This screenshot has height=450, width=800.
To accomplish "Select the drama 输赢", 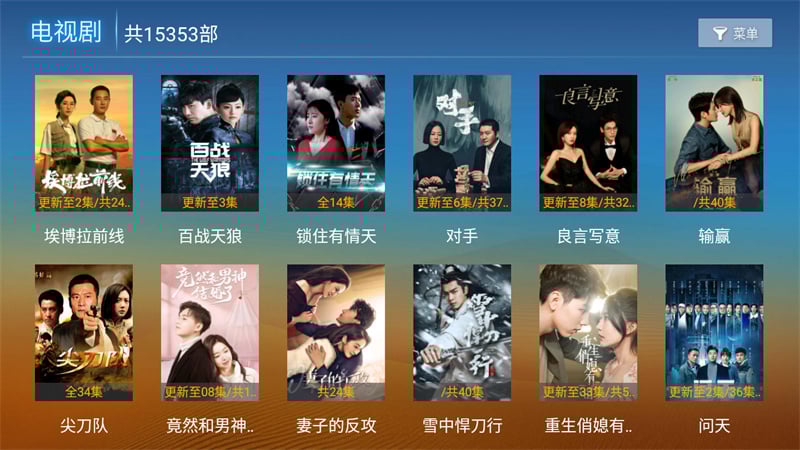I will click(x=714, y=144).
